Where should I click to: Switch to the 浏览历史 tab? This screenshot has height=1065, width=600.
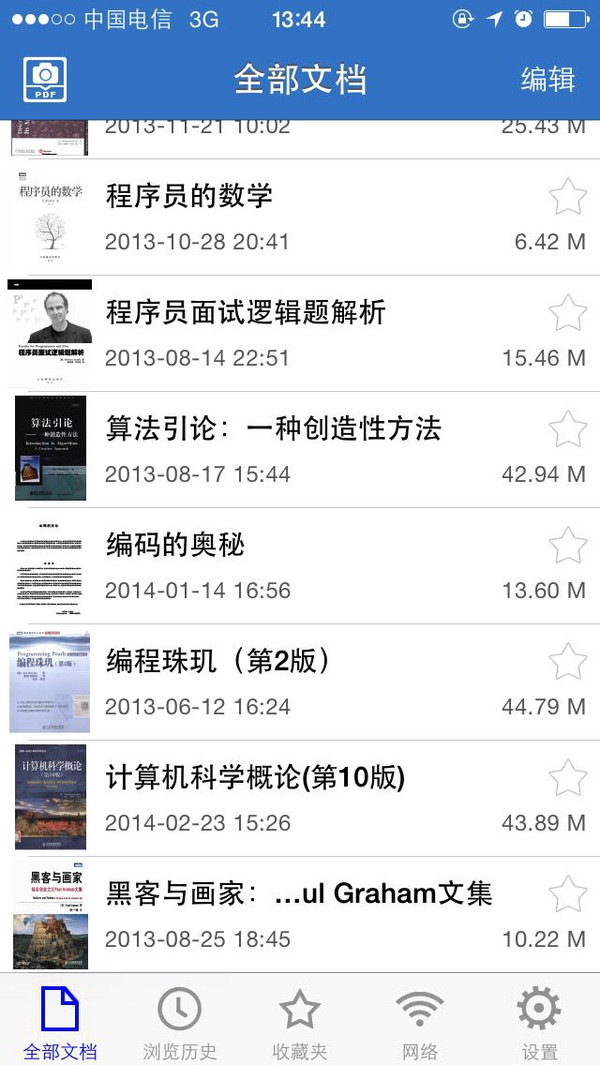tap(180, 1022)
